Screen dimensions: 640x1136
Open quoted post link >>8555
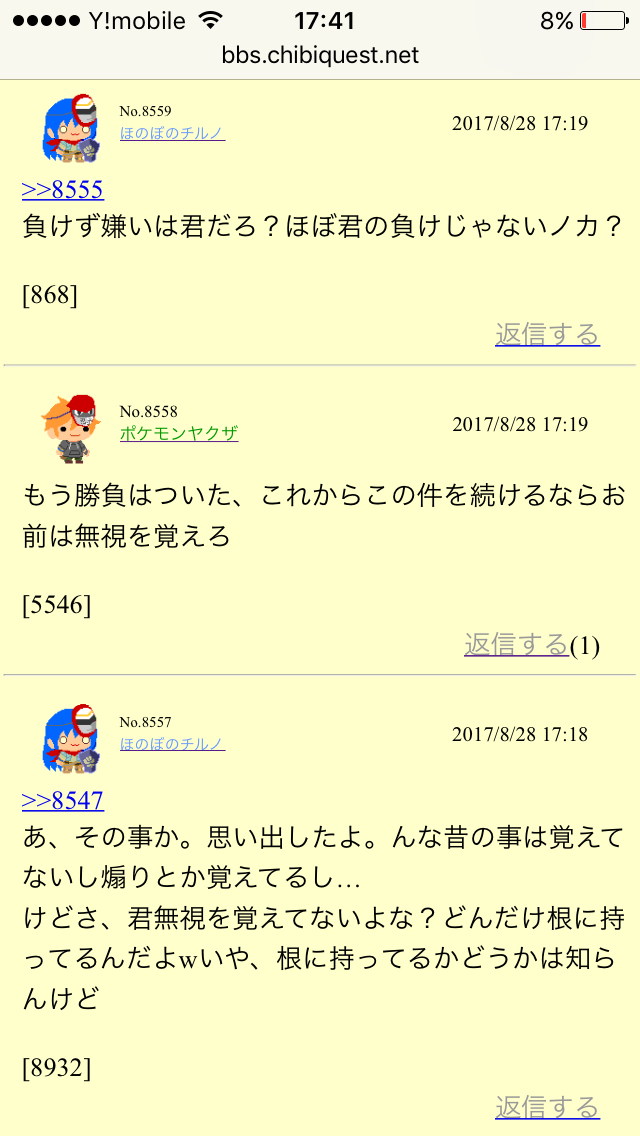coord(63,190)
